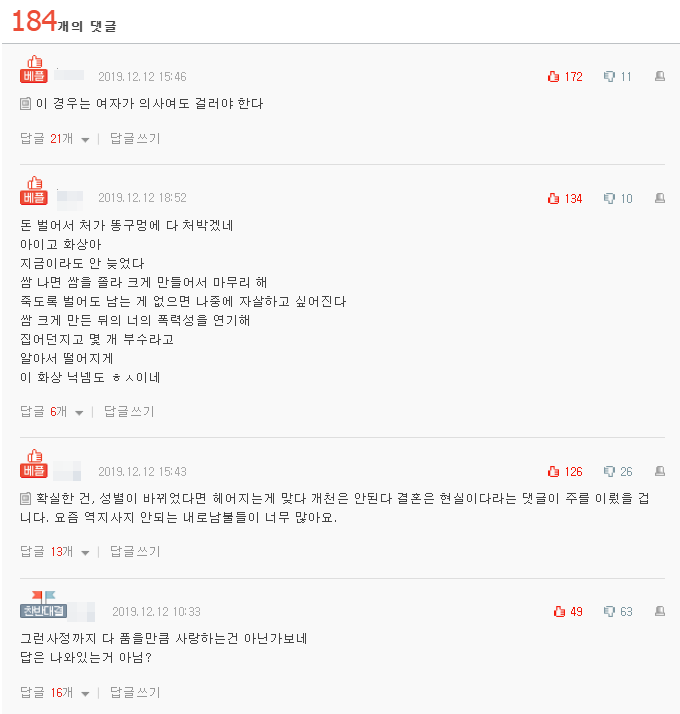Expand the 21 replies under the first comment
Screen dimensions: 680x714
coord(53,138)
